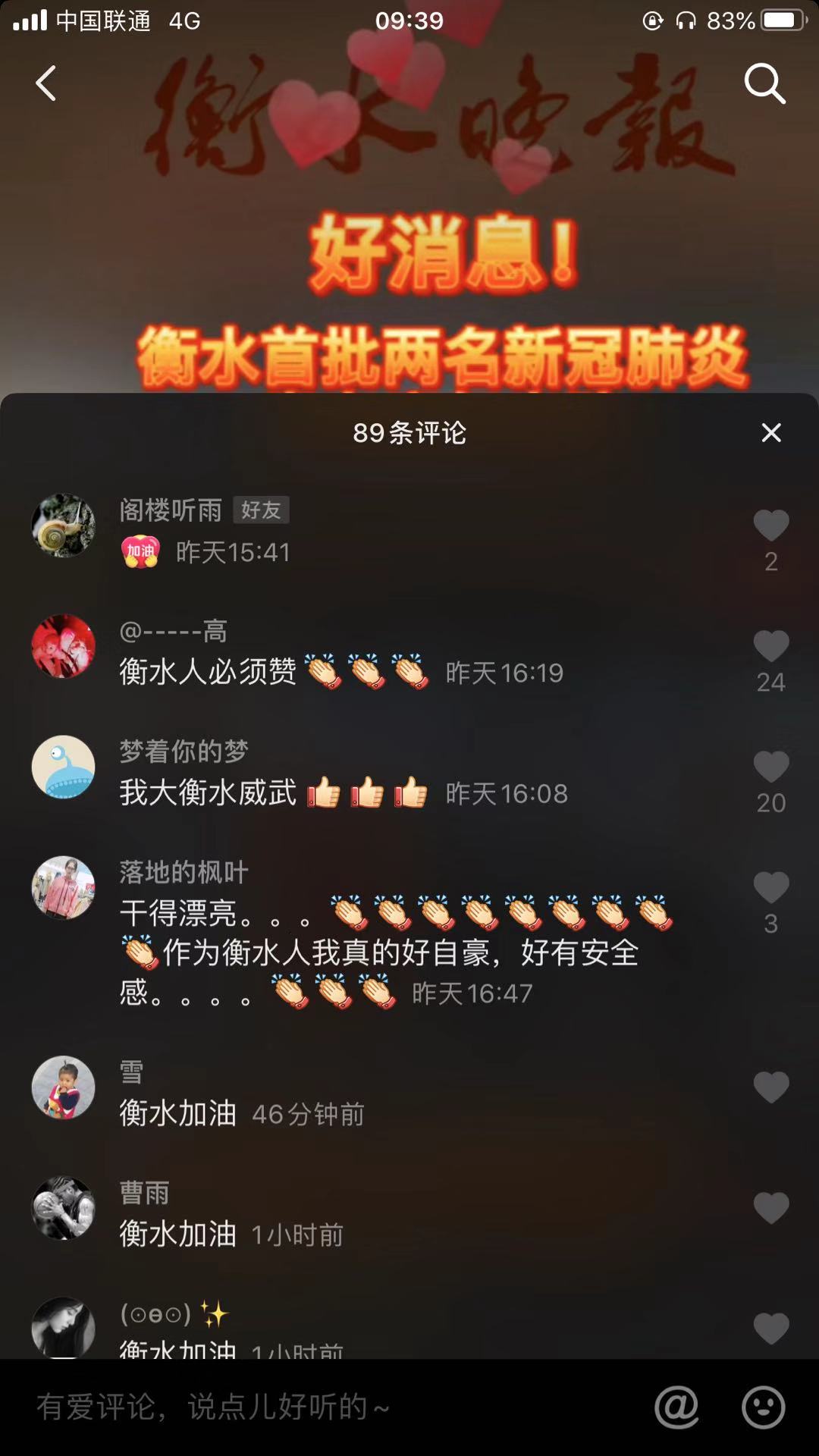819x1456 pixels.
Task: Go back using the top-left arrow
Action: [46, 83]
